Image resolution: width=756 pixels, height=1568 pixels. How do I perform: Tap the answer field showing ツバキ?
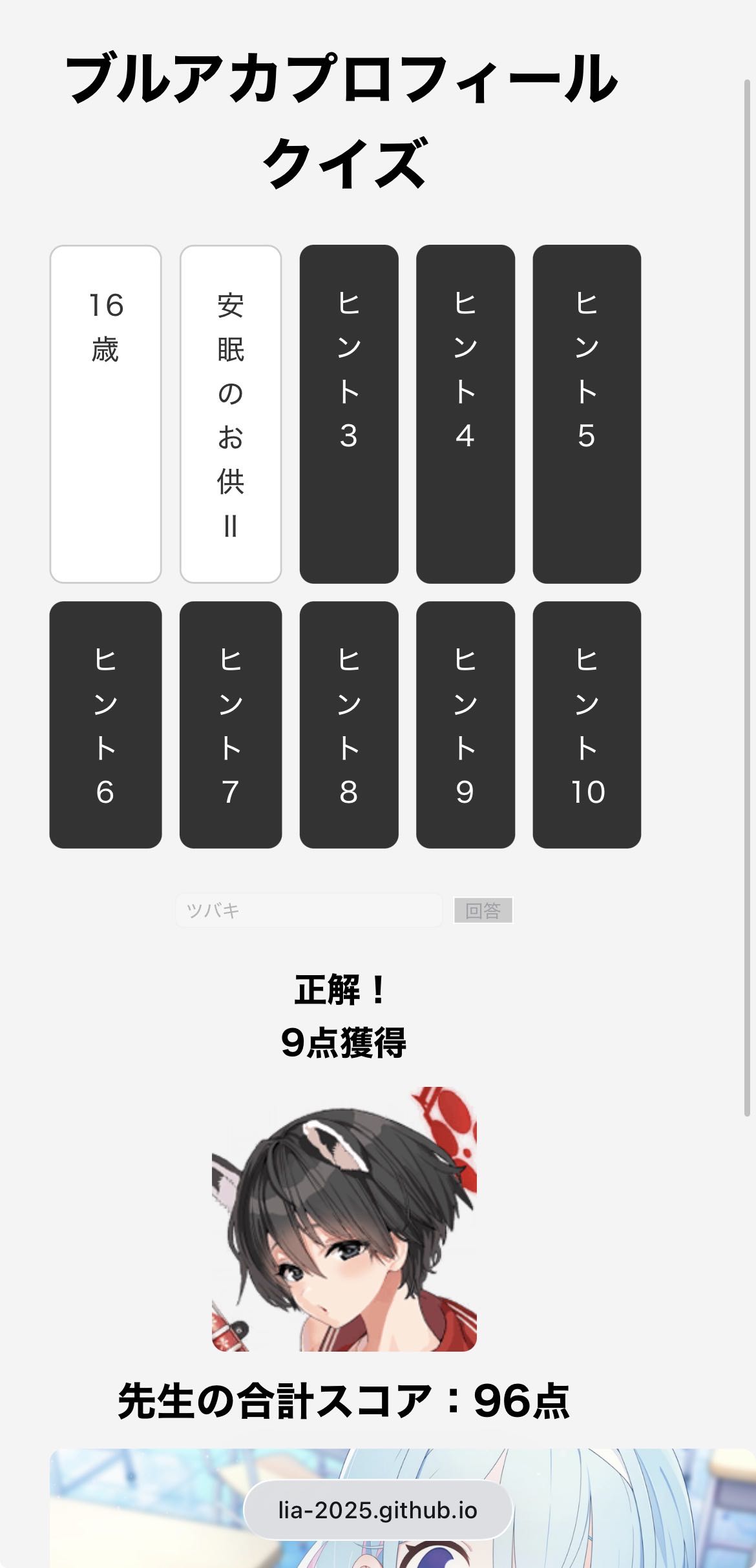[x=308, y=911]
